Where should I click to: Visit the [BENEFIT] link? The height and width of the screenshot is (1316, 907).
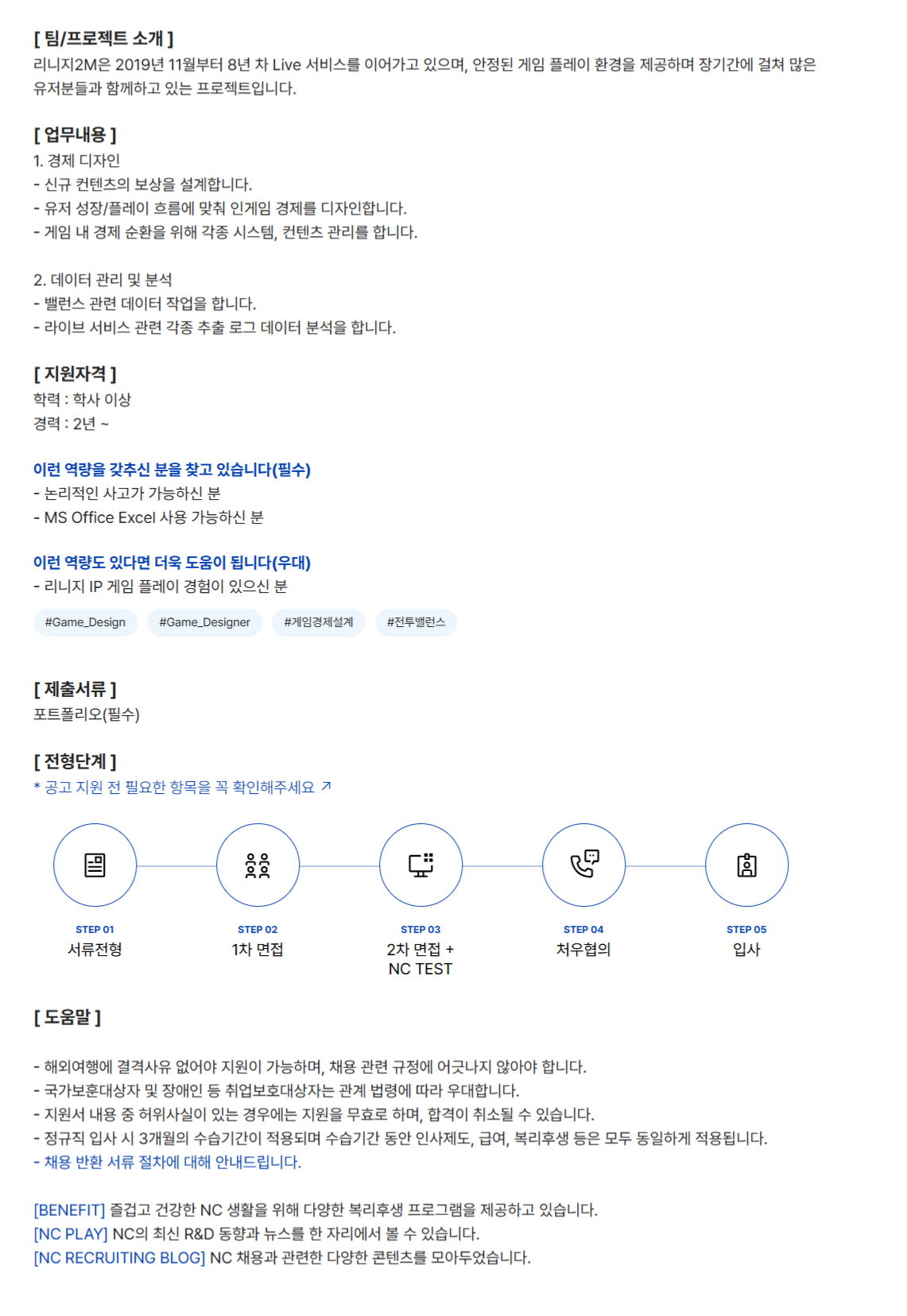click(x=69, y=1210)
